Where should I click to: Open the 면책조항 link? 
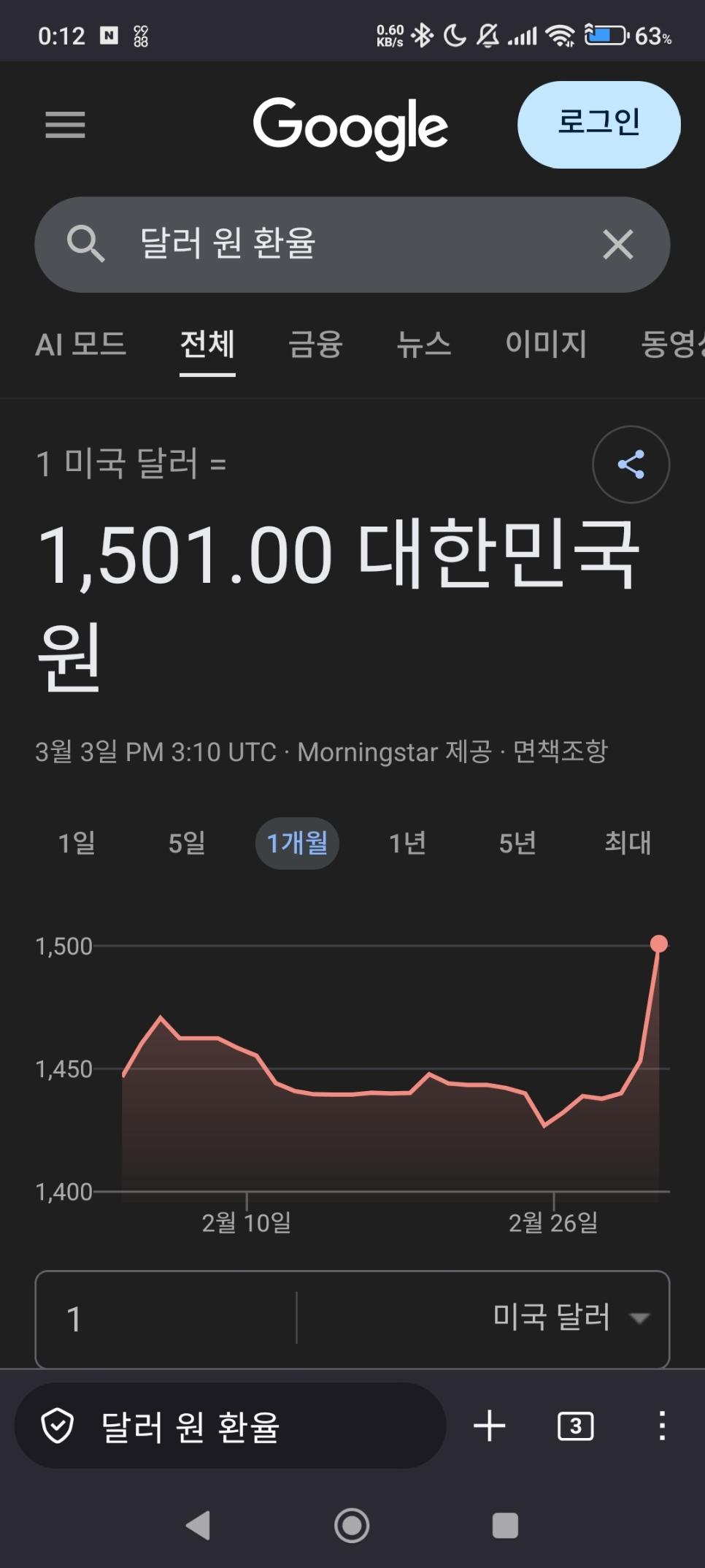(x=560, y=752)
